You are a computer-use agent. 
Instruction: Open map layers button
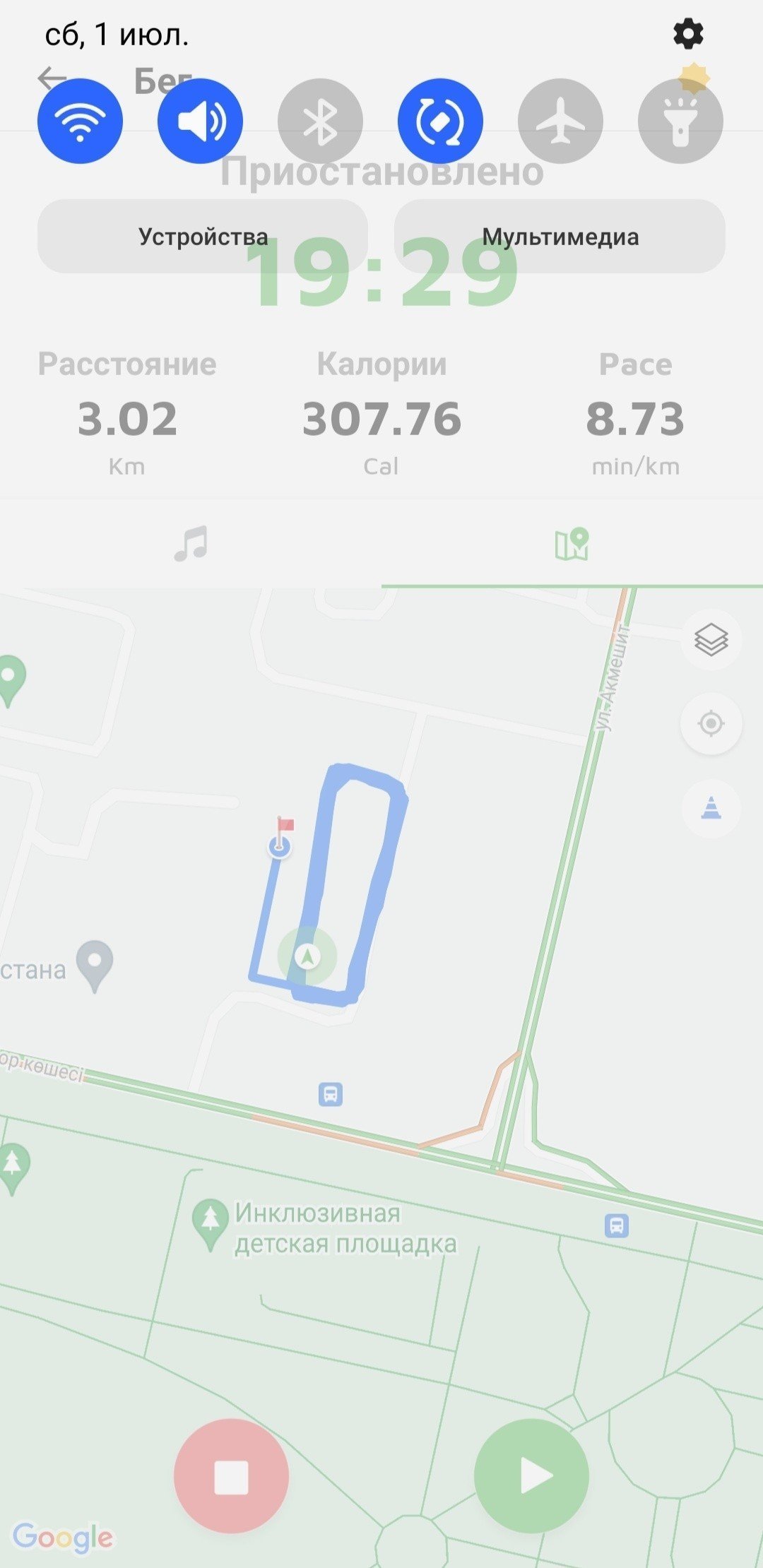point(711,640)
